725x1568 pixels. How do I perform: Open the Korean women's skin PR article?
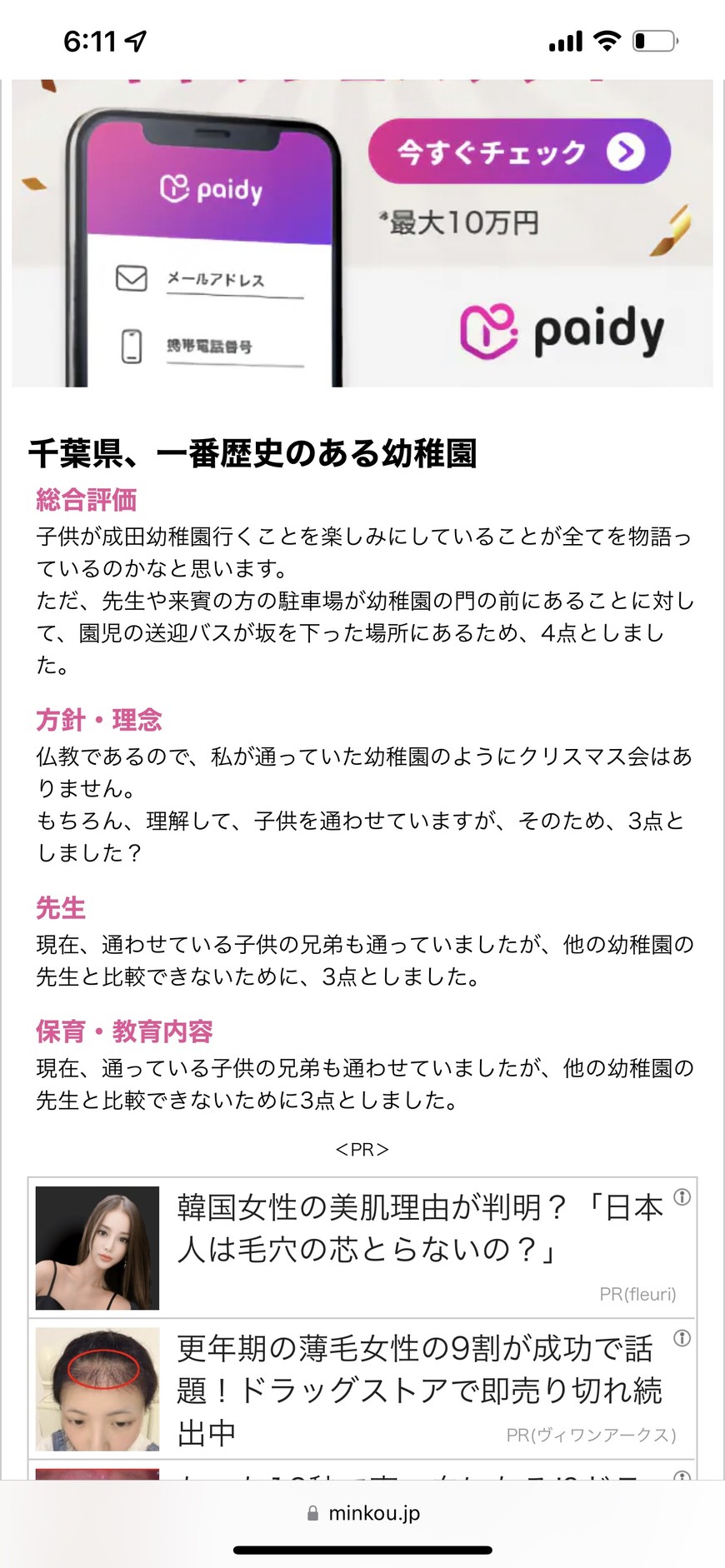[x=362, y=1247]
